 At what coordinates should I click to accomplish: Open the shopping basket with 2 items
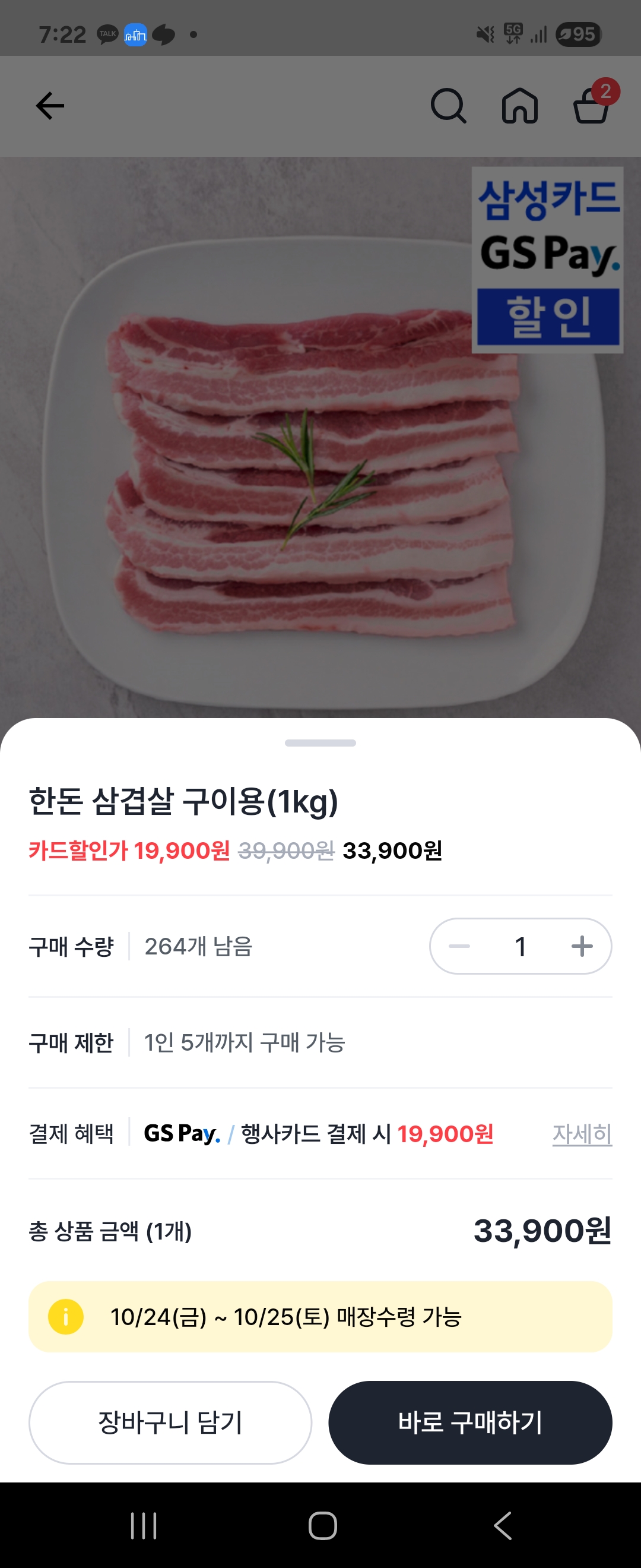[x=592, y=105]
